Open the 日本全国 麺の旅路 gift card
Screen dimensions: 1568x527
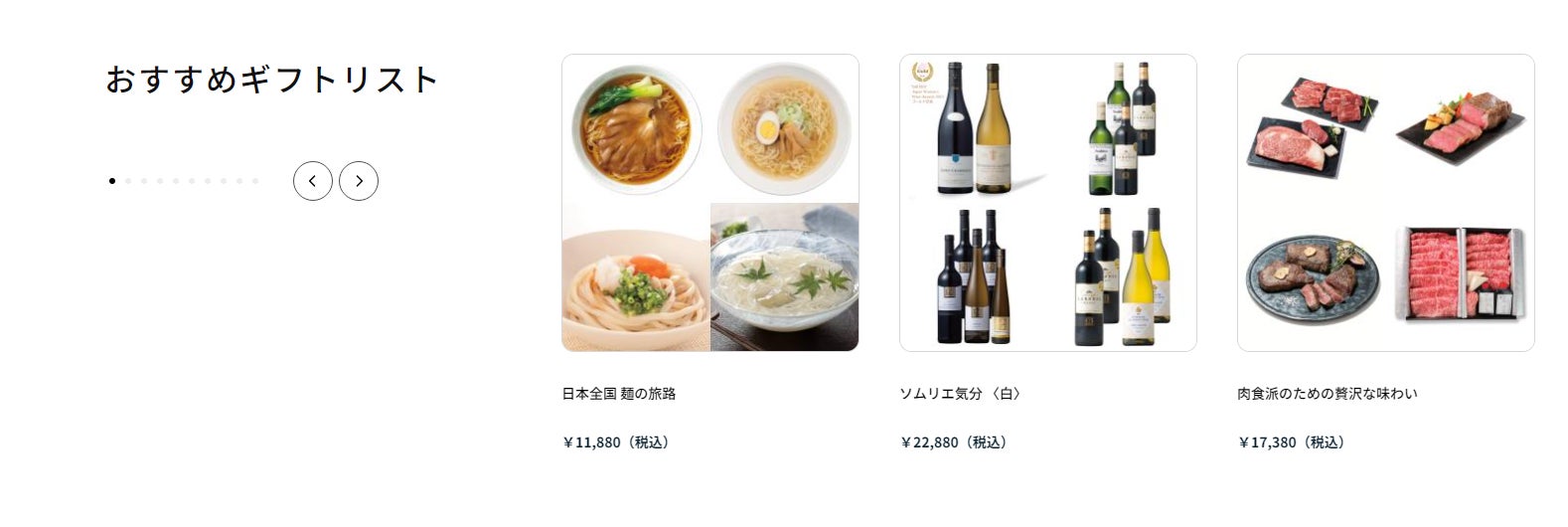[709, 203]
